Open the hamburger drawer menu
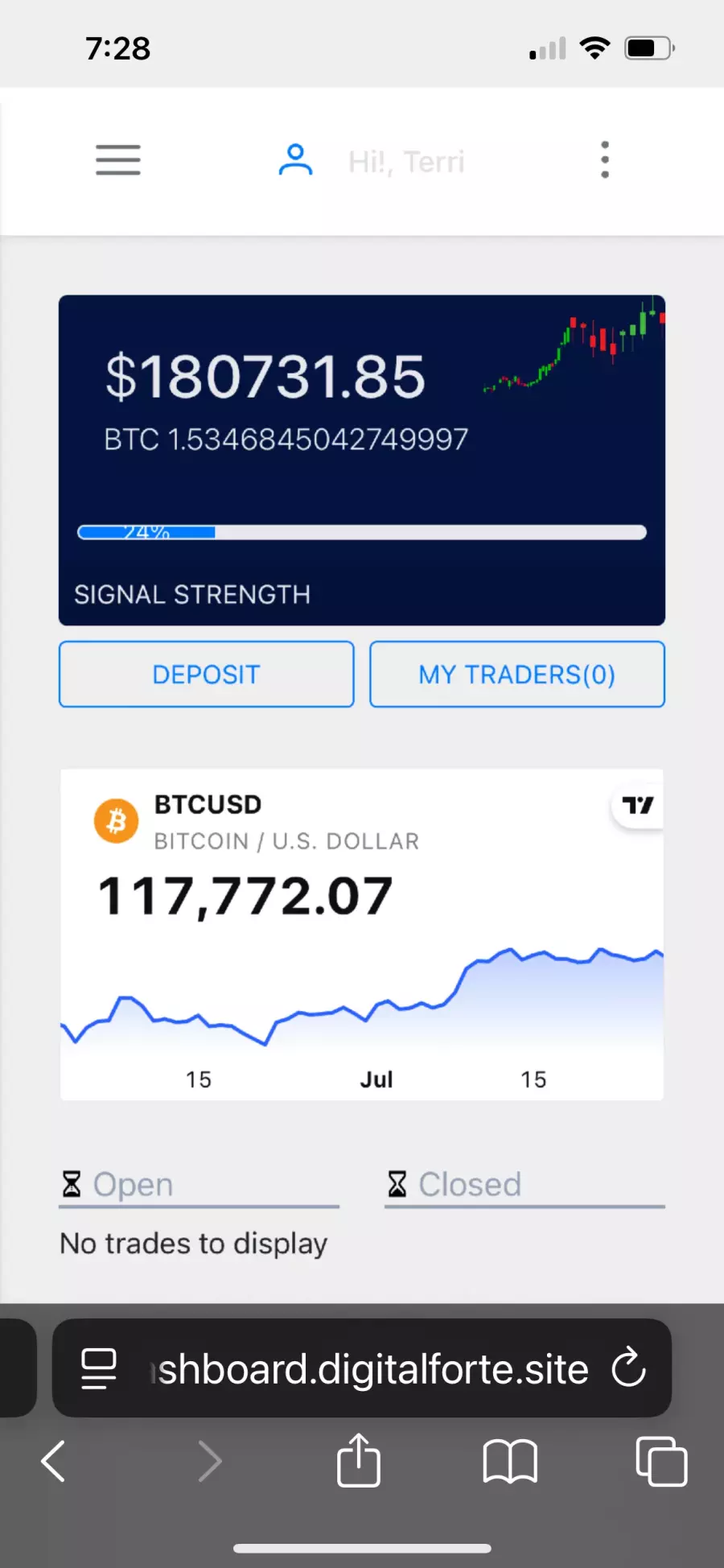This screenshot has height=1568, width=724. click(118, 160)
